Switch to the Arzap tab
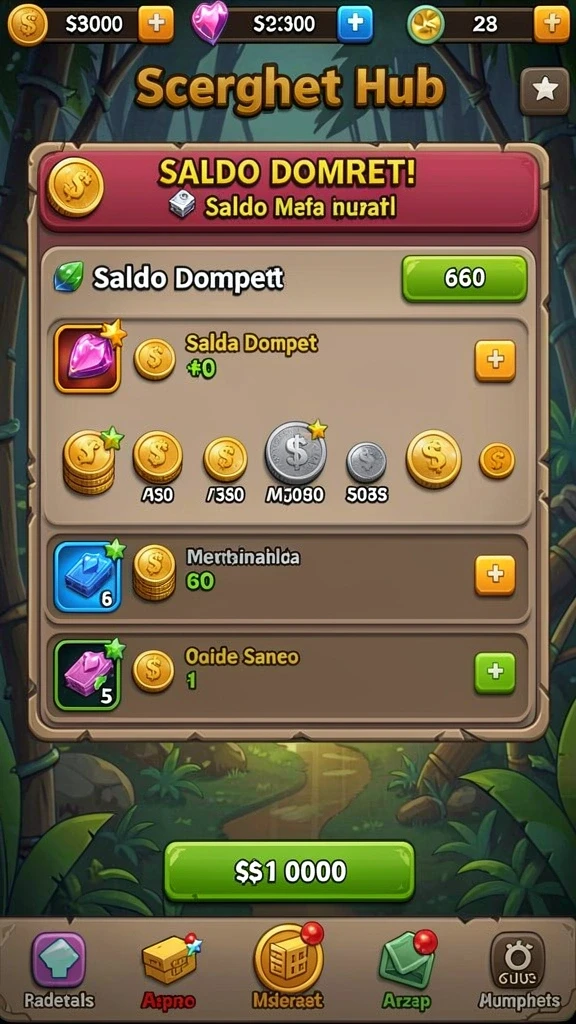The image size is (576, 1024). click(406, 970)
